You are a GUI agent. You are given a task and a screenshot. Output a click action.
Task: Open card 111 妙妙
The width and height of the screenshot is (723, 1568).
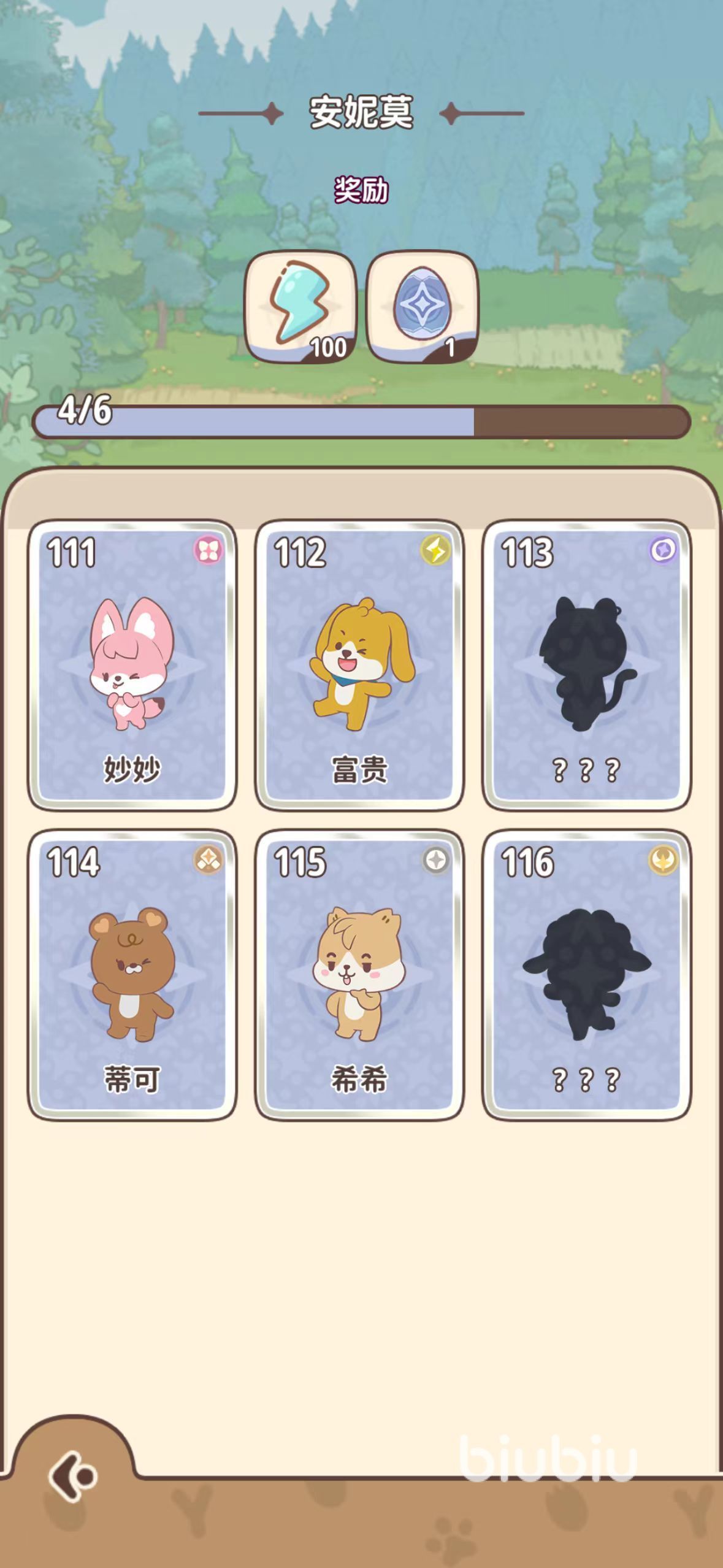click(132, 665)
